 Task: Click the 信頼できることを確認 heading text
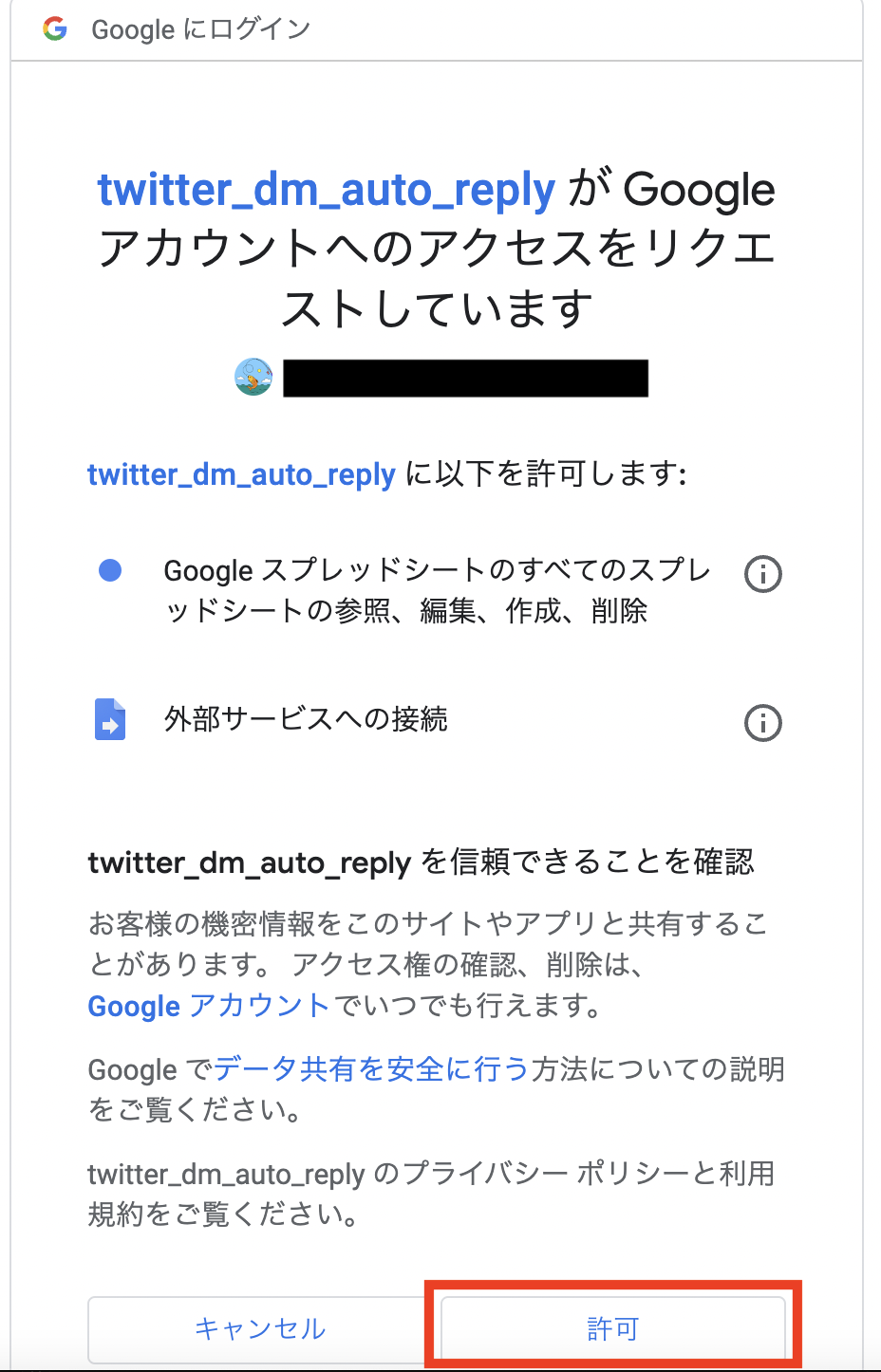(422, 862)
